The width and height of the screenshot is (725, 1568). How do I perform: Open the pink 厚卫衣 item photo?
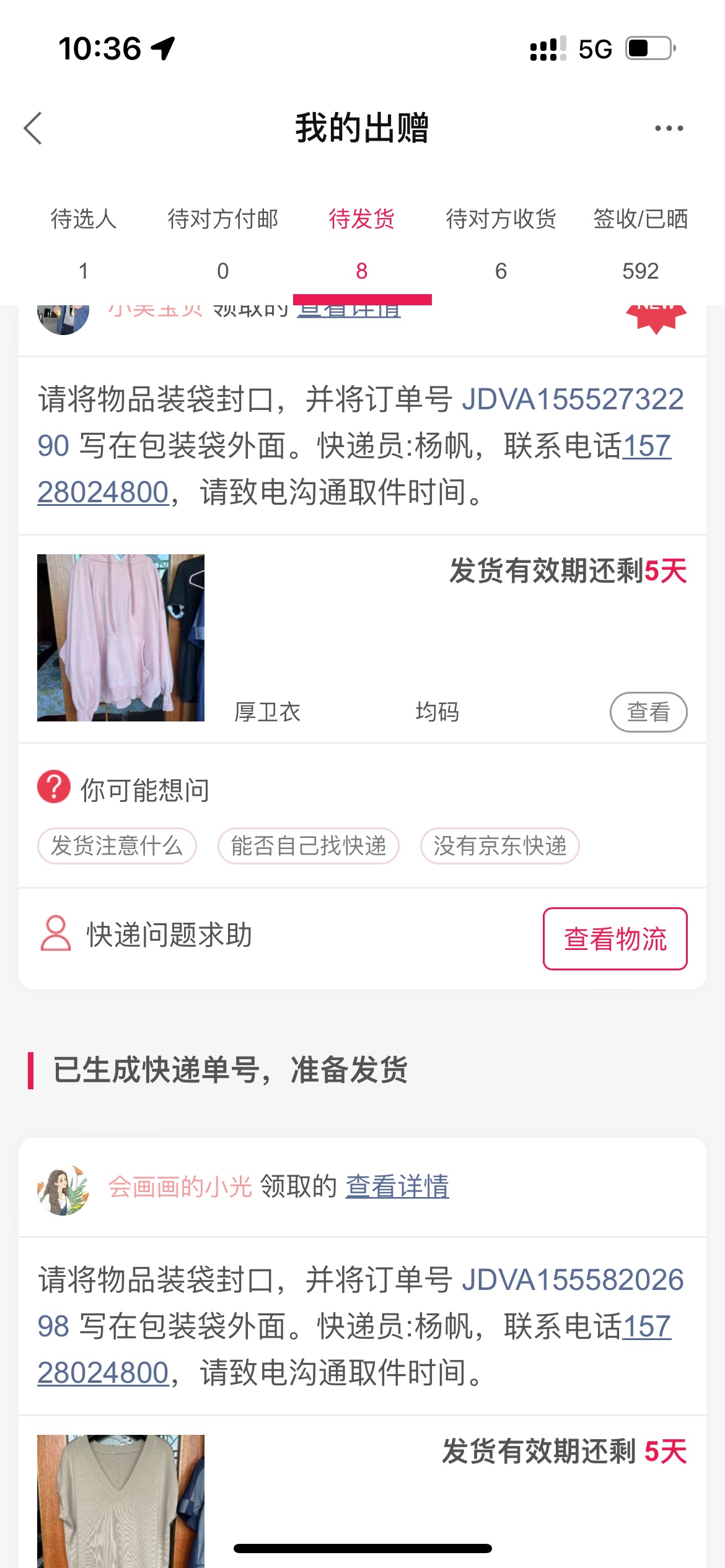(x=121, y=637)
